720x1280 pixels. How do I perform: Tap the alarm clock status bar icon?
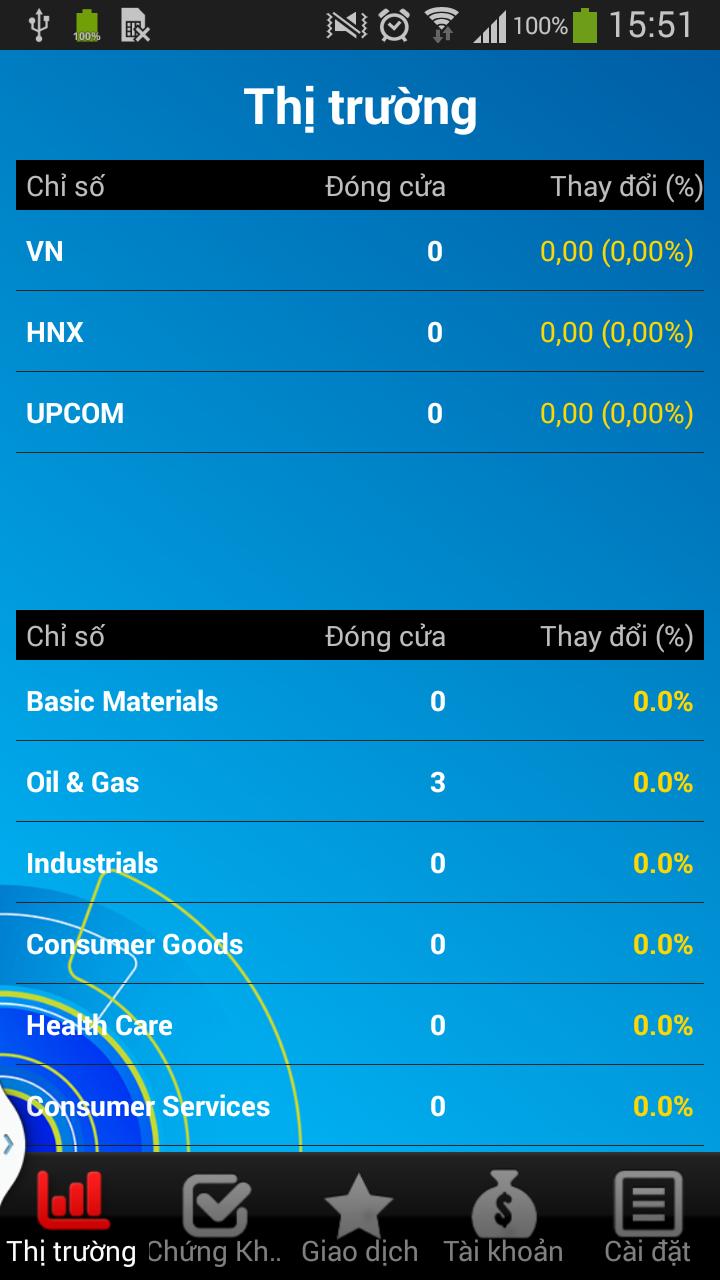(x=393, y=25)
